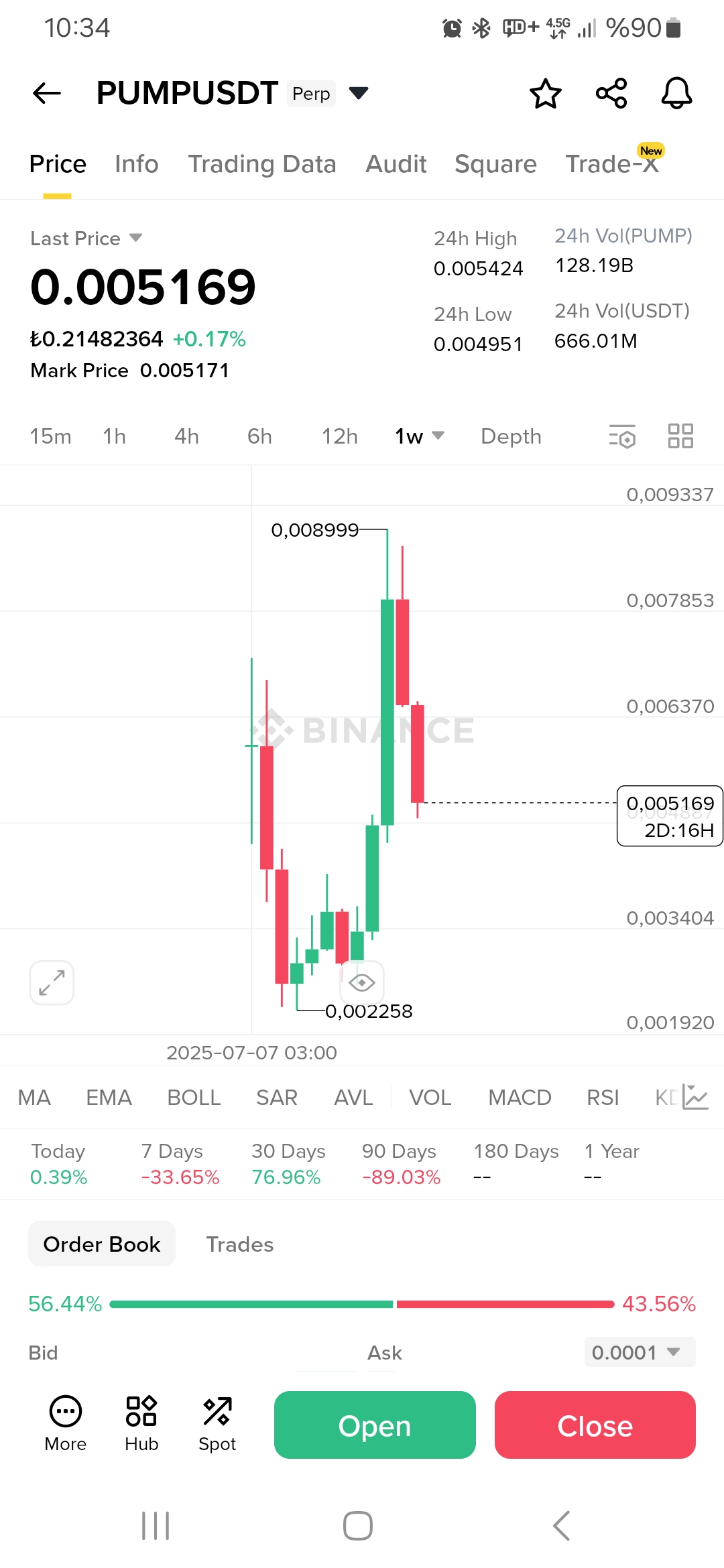Switch to the Trading Data tab
Screen dimensions: 724x1568
pyautogui.click(x=261, y=164)
